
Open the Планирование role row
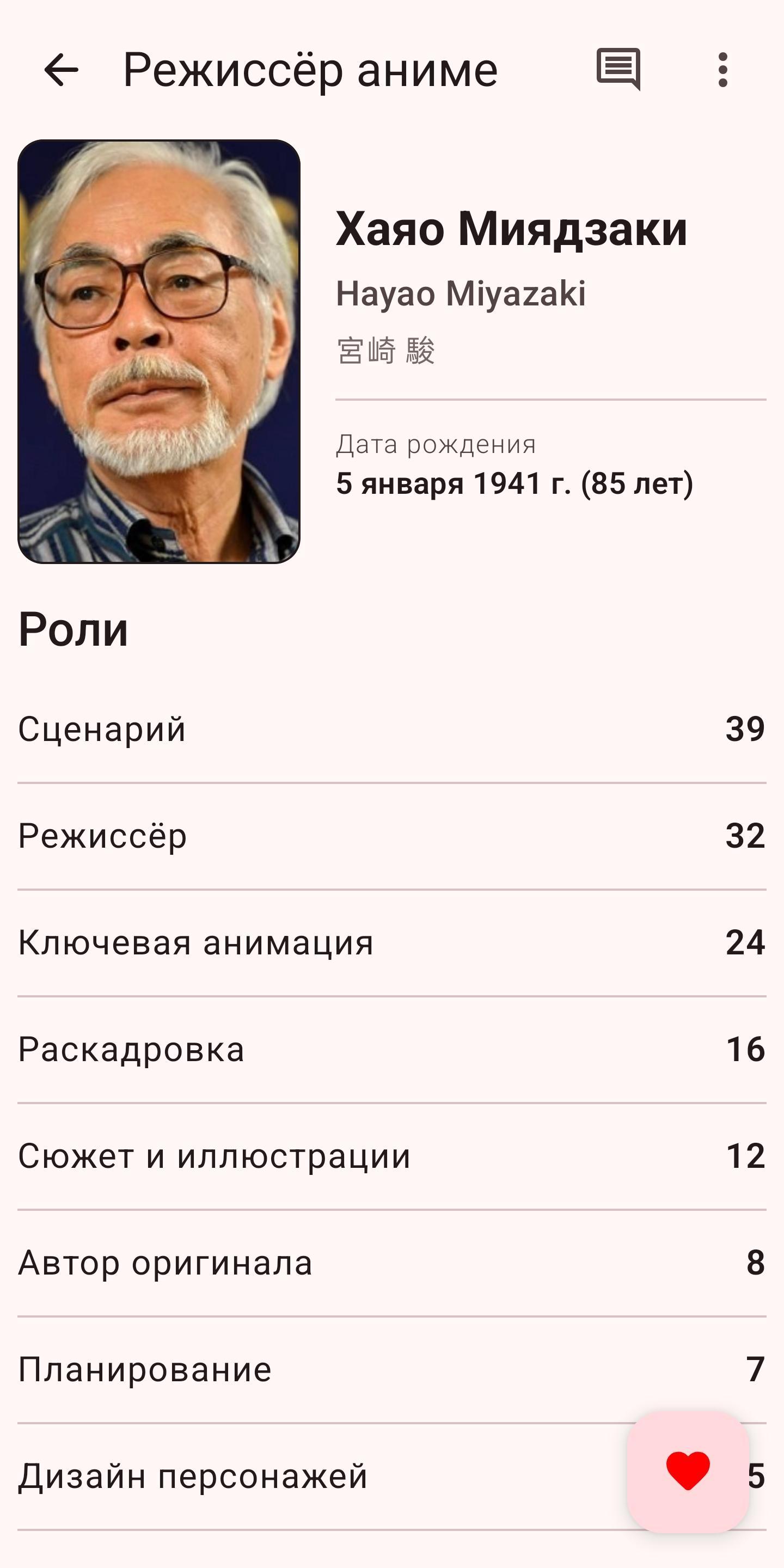pos(391,1370)
